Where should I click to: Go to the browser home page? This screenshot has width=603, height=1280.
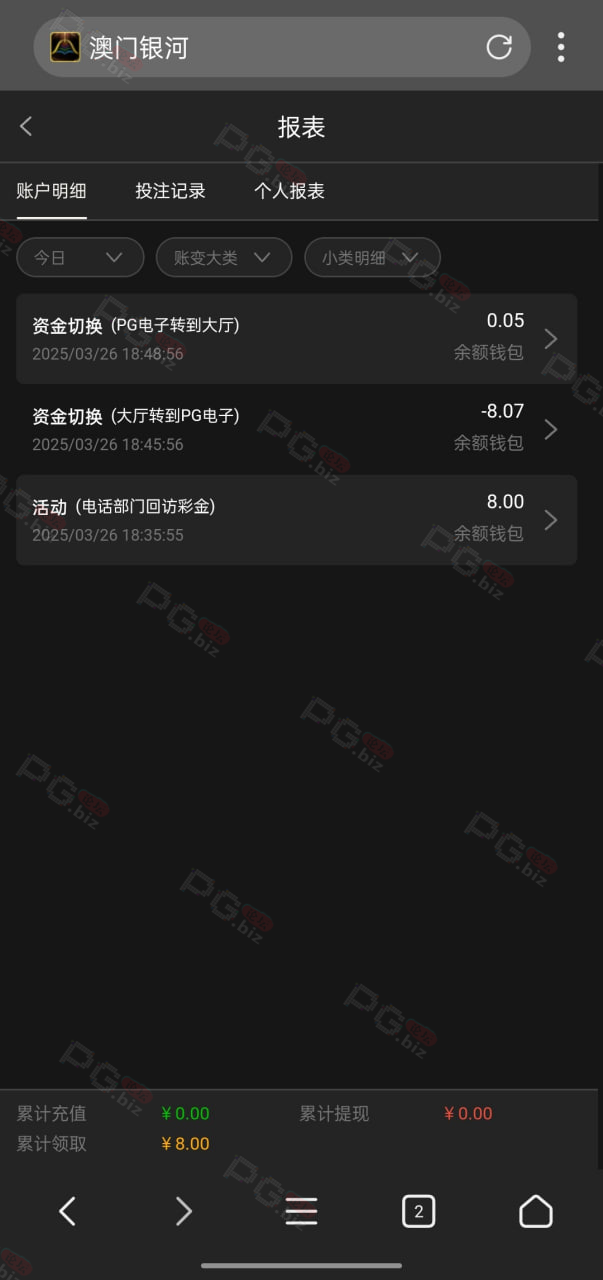[536, 1212]
